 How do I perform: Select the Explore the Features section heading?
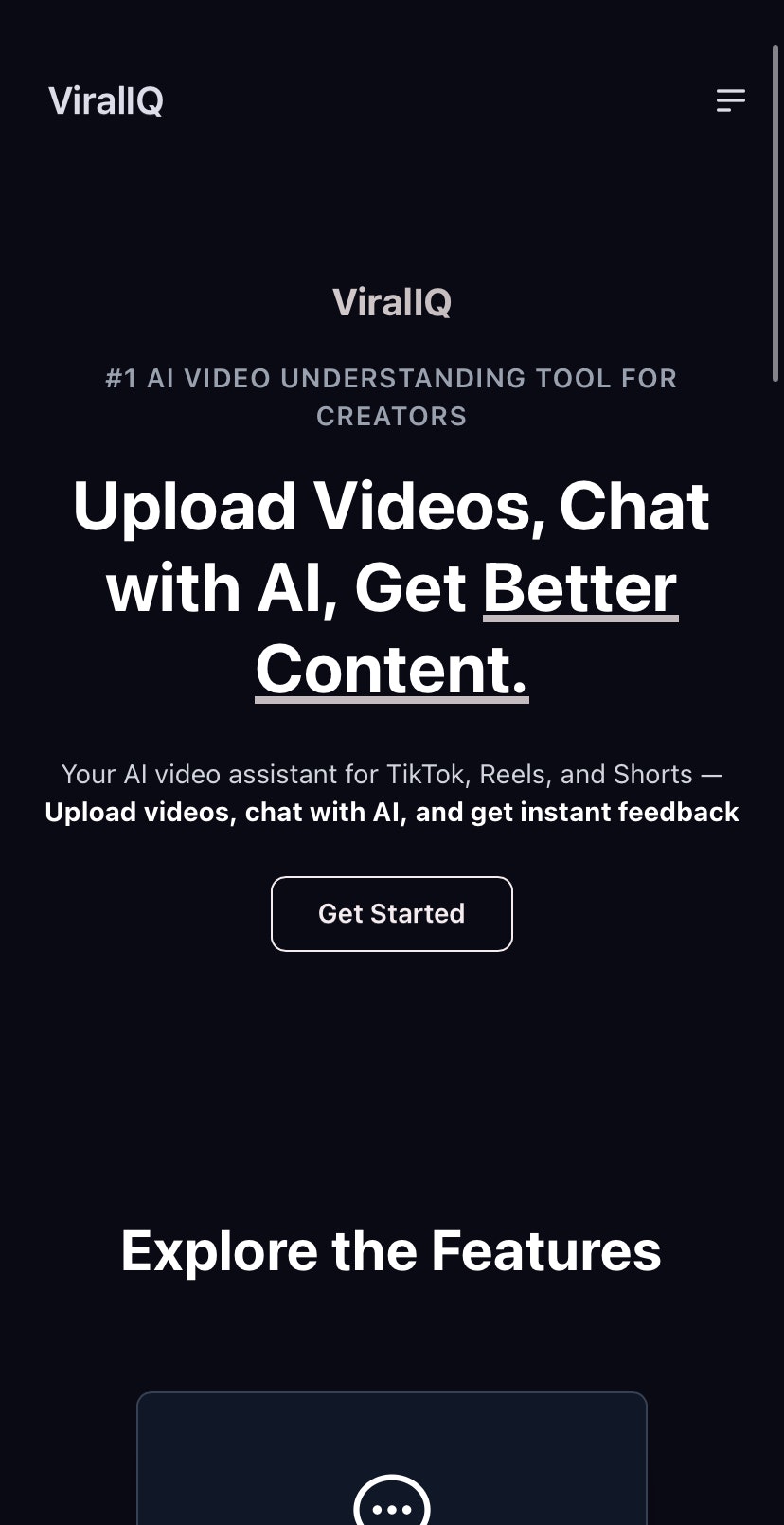coord(391,1249)
